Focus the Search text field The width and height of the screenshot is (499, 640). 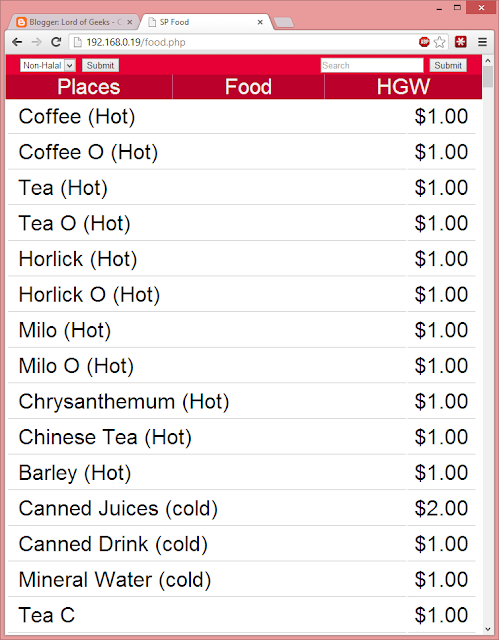pos(372,65)
